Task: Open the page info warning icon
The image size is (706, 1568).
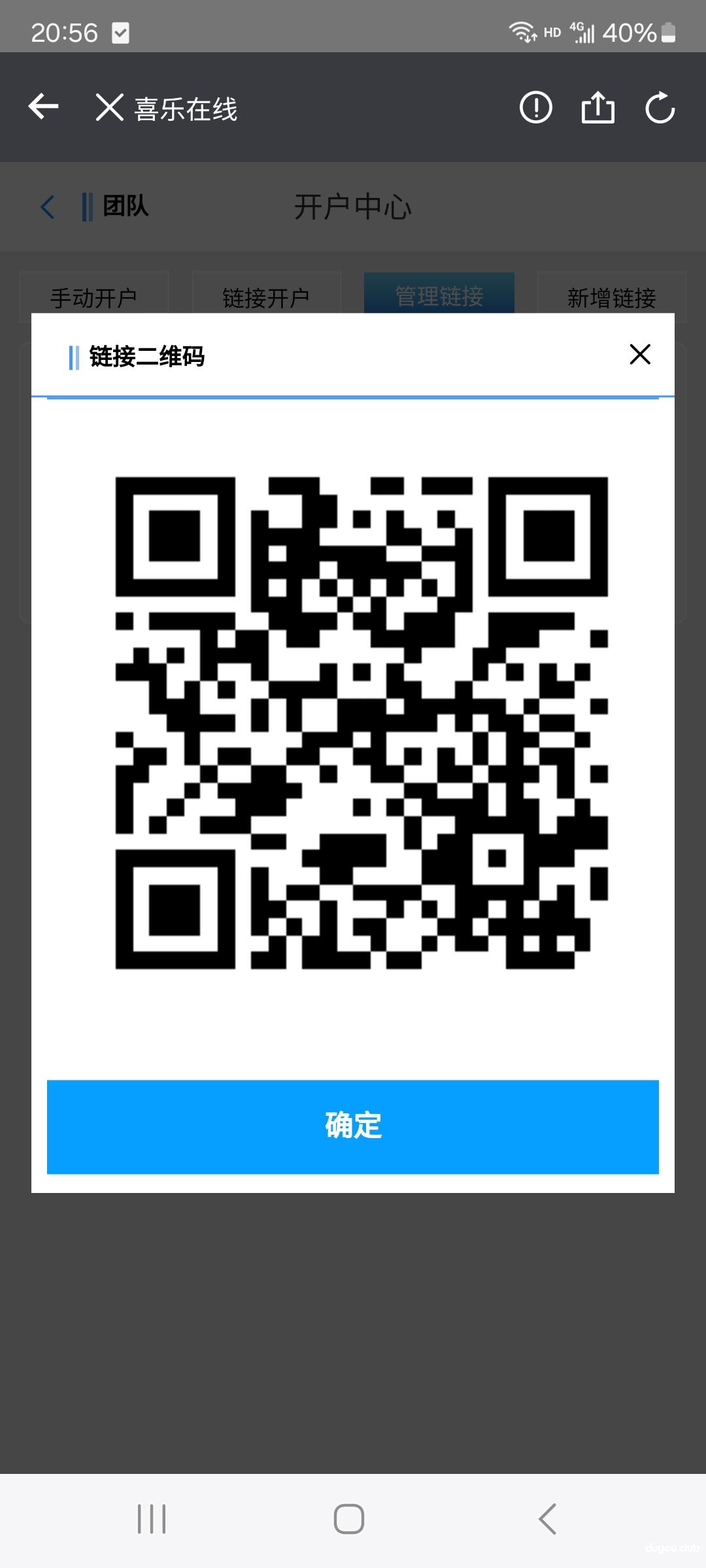Action: 535,107
